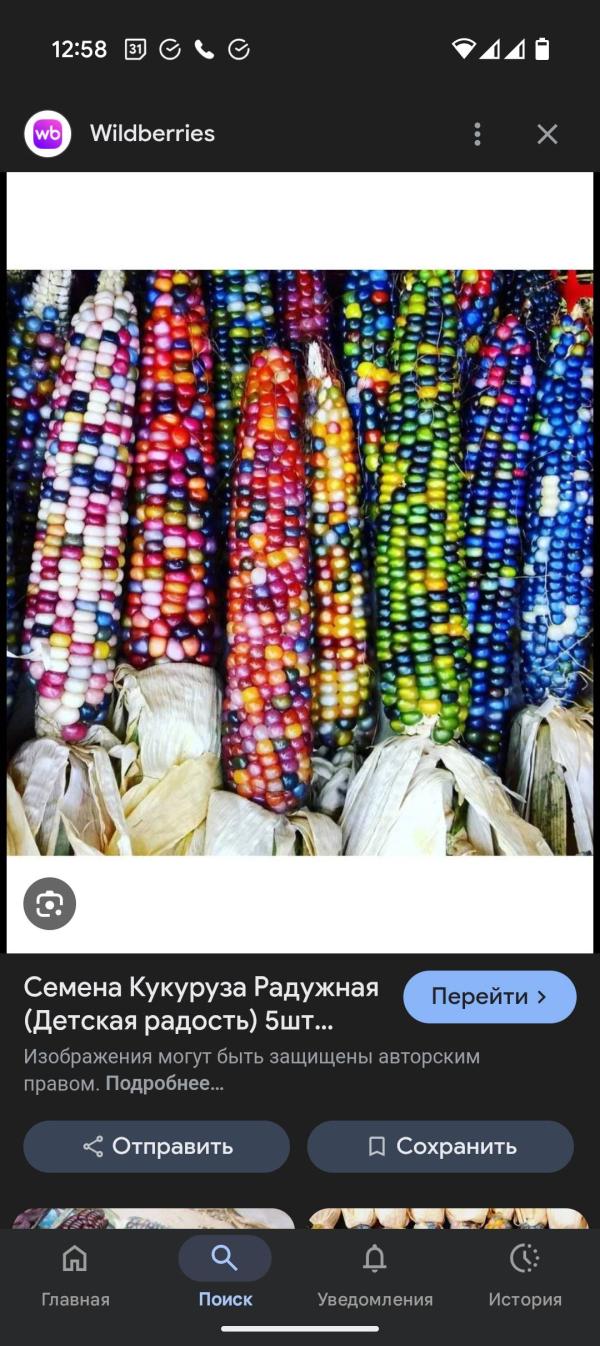
Task: Open the rainbow corn image full view
Action: 300,562
